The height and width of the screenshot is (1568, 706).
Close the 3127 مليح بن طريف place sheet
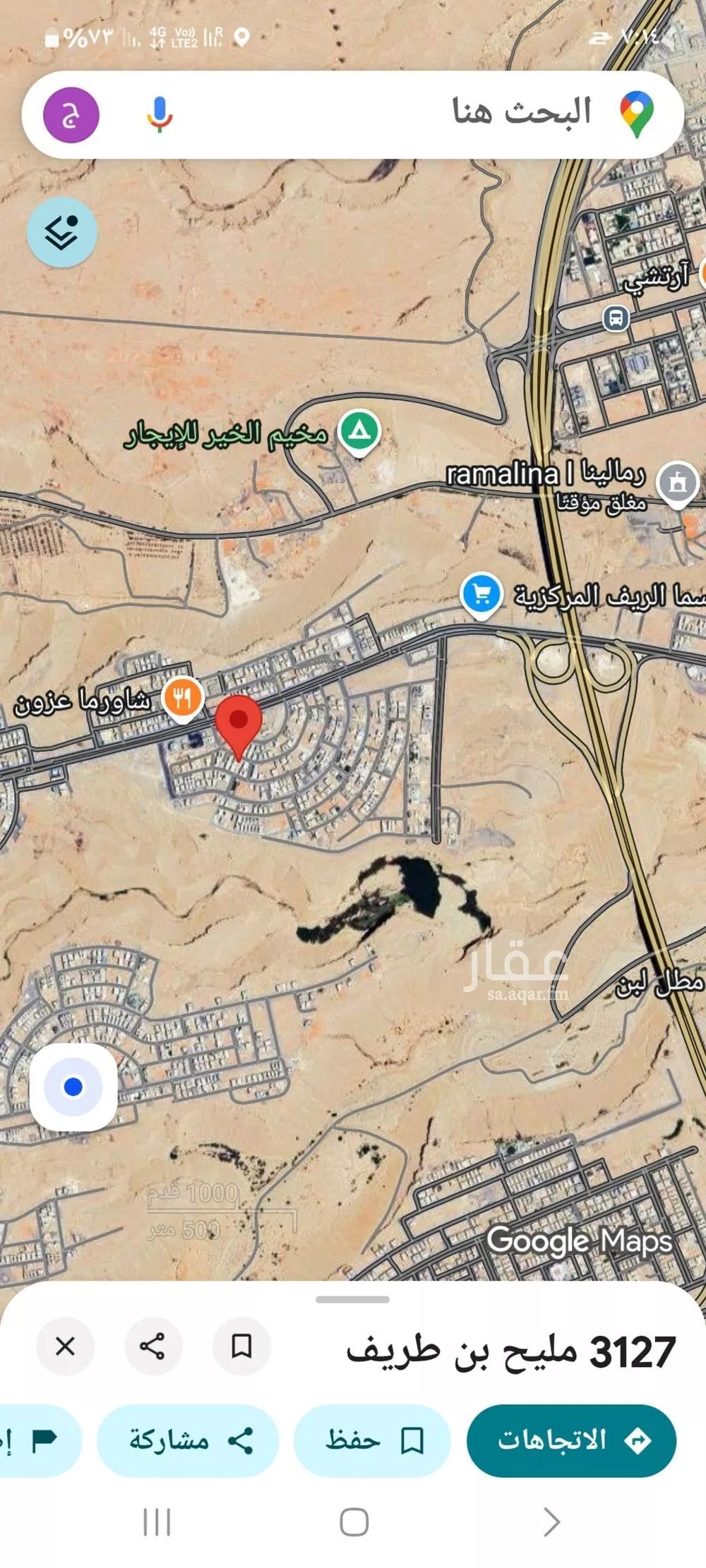tap(65, 1346)
